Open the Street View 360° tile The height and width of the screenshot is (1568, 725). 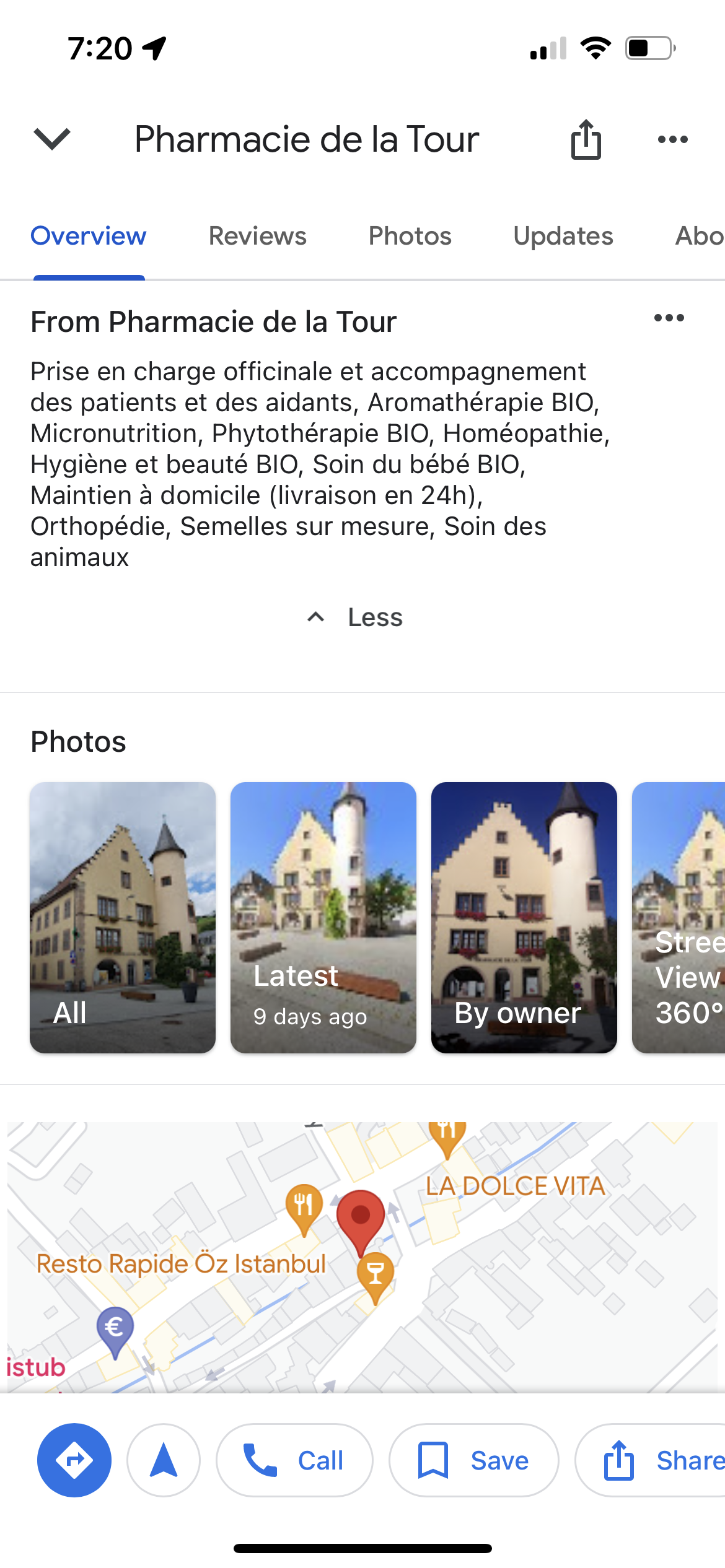click(680, 917)
